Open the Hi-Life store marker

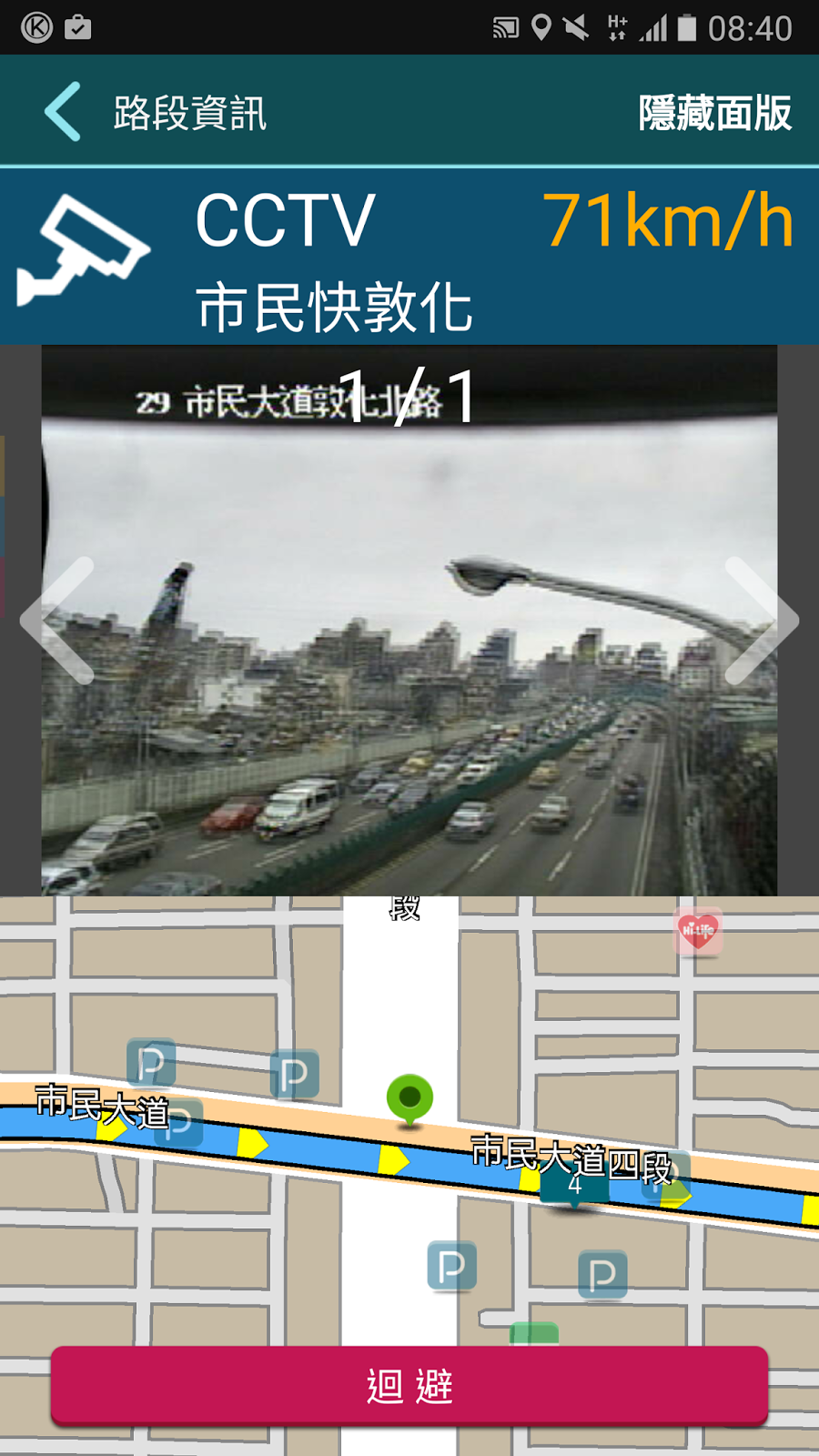698,931
